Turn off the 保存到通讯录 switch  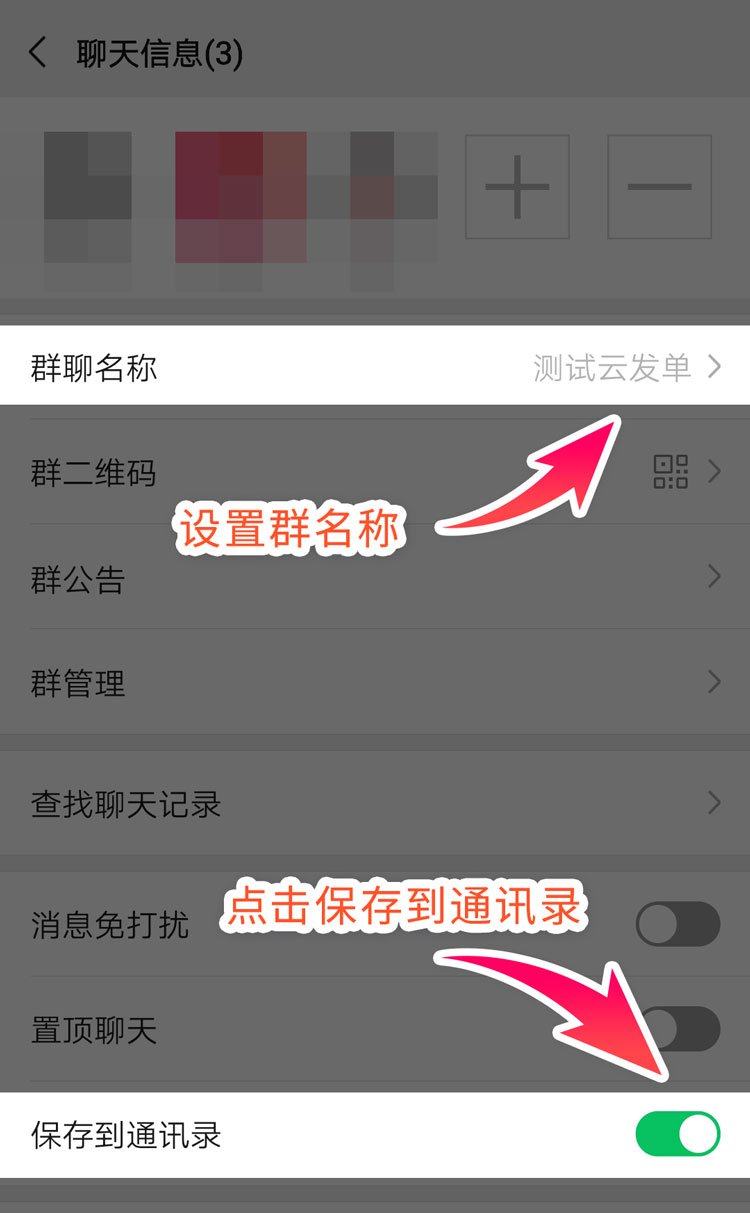tap(678, 1135)
